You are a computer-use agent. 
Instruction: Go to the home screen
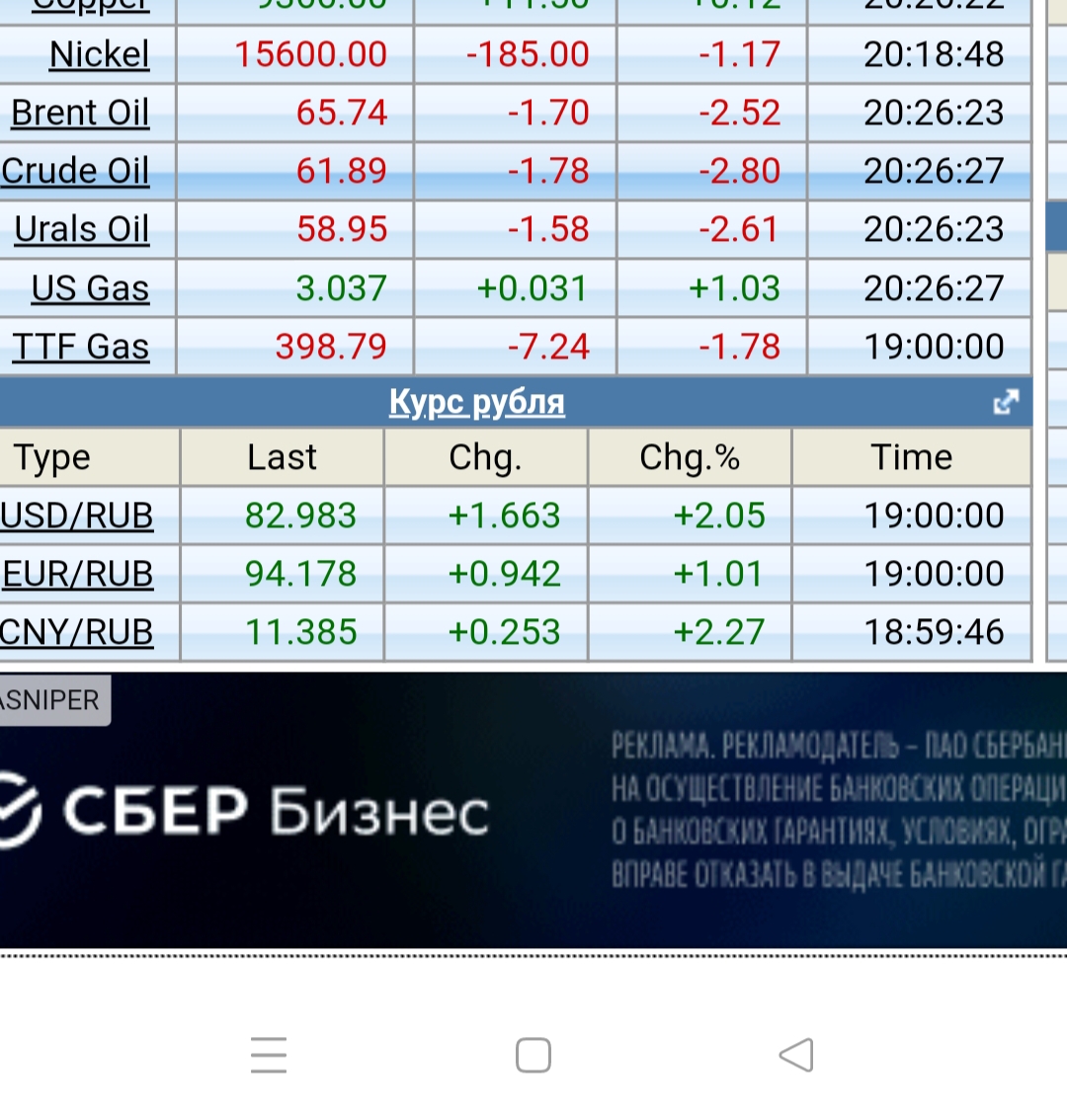click(x=533, y=1055)
